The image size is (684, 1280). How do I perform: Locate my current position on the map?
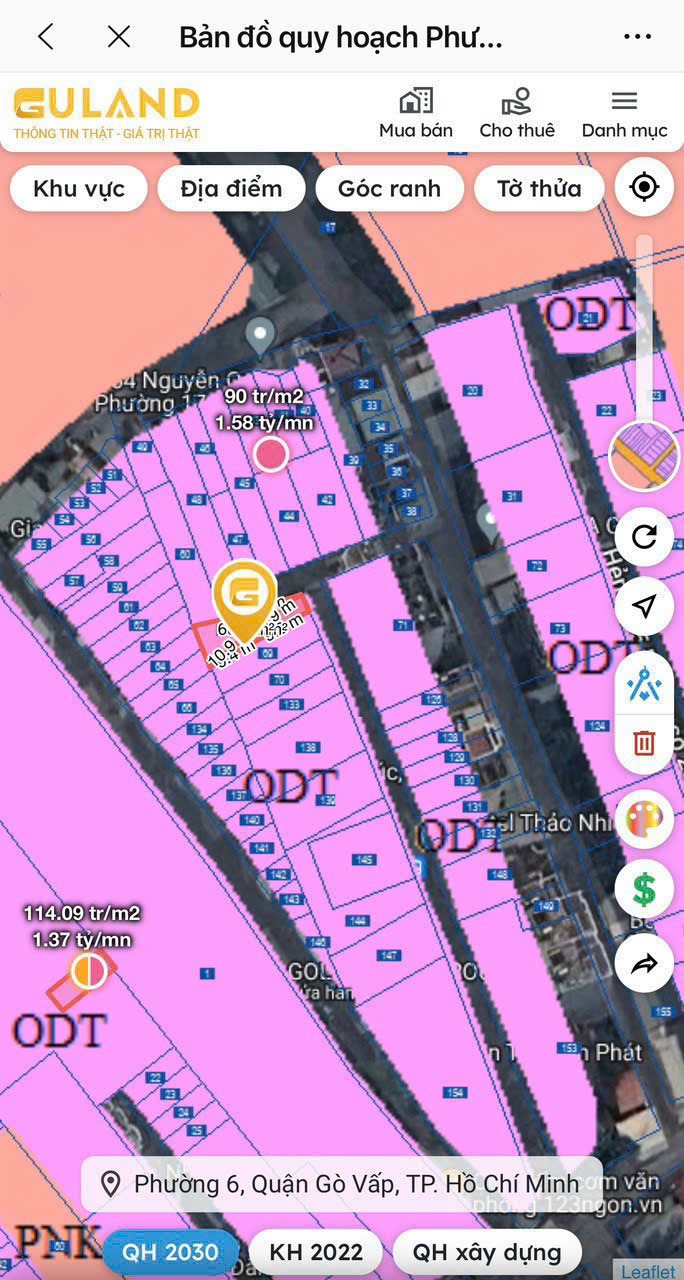(644, 187)
